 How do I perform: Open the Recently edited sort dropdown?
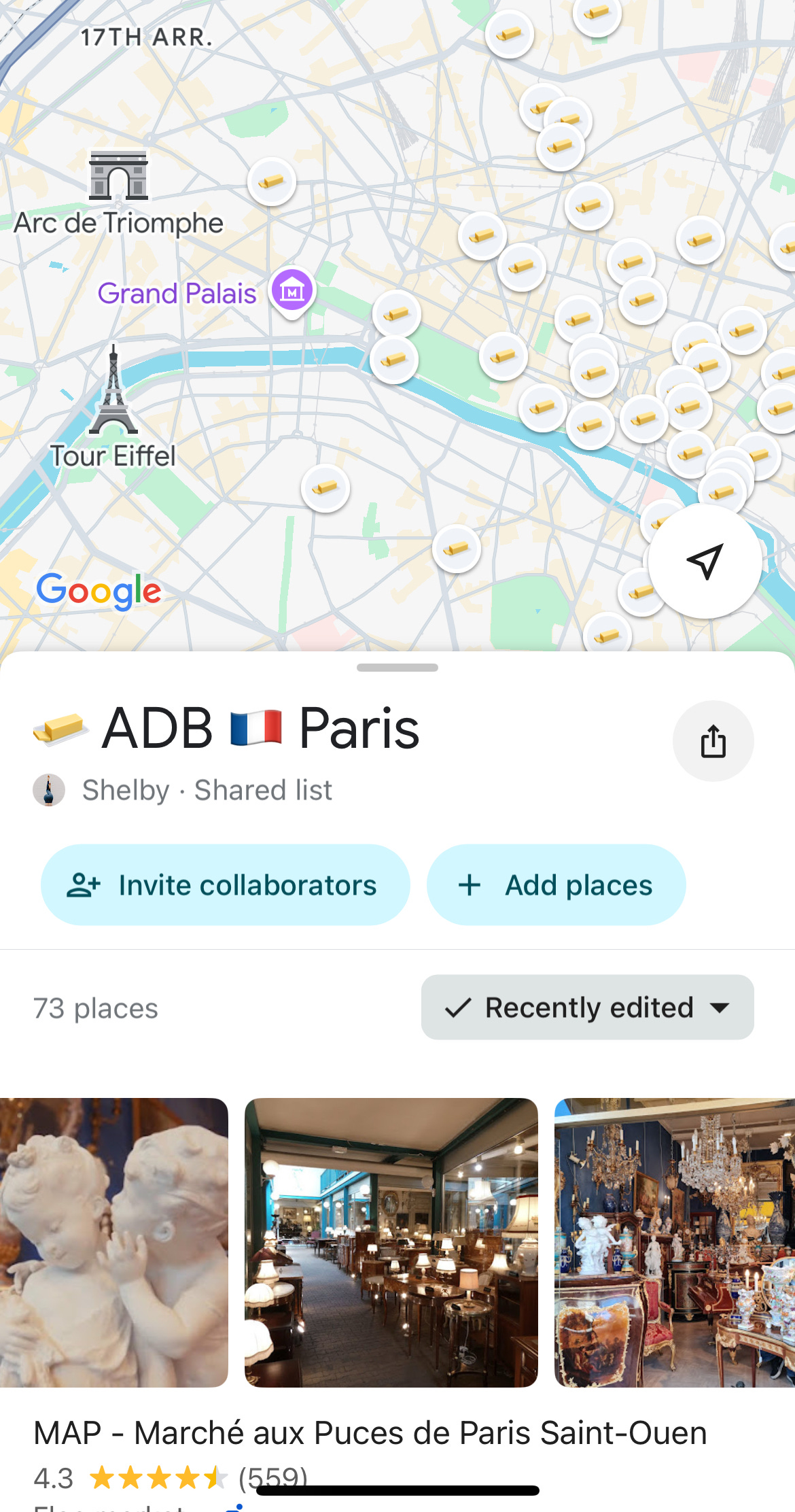coord(587,1007)
